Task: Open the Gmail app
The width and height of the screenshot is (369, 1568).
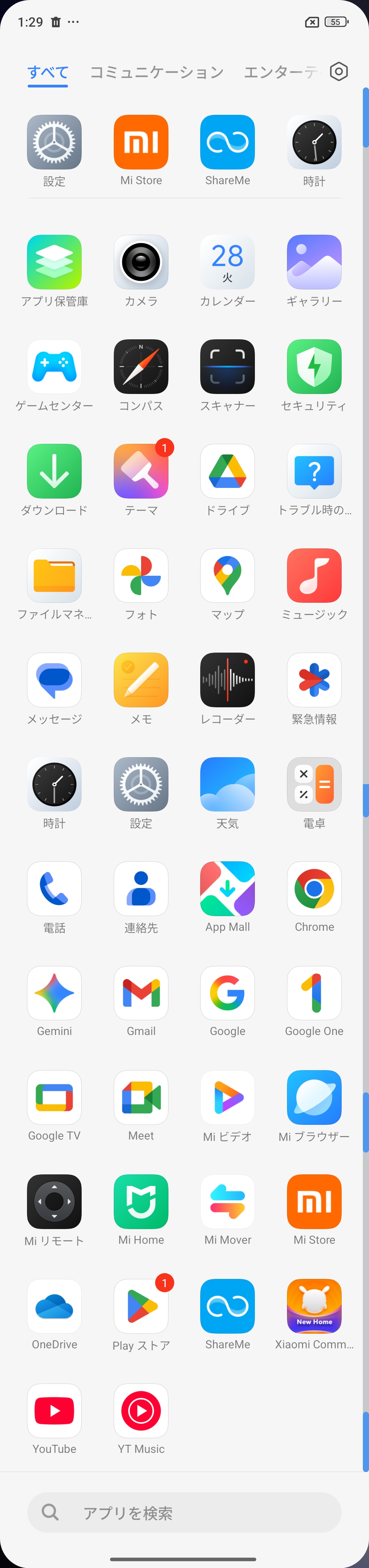Action: (141, 993)
